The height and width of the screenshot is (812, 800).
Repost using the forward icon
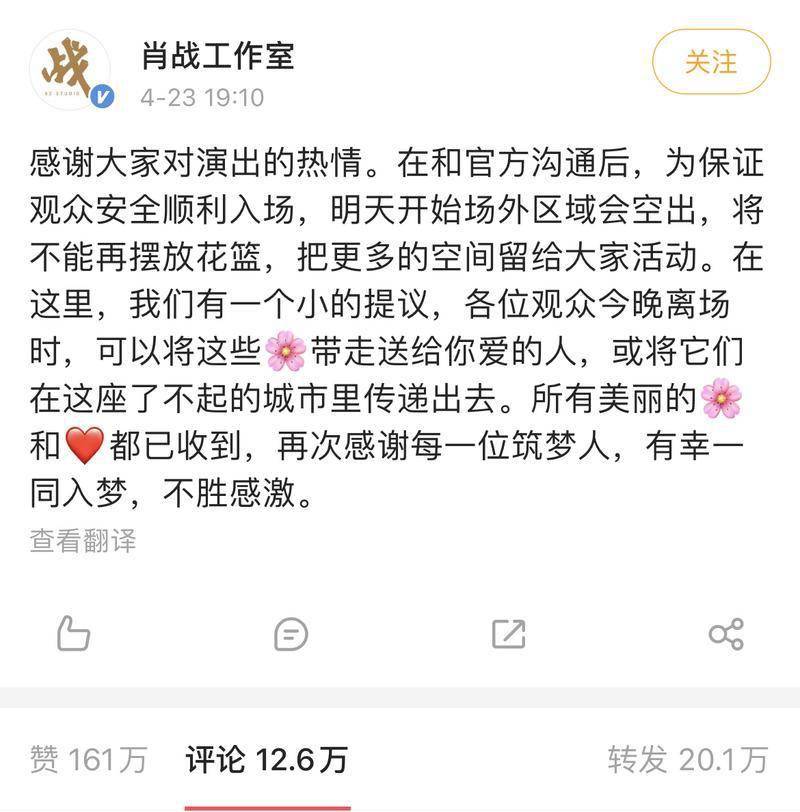pos(508,633)
